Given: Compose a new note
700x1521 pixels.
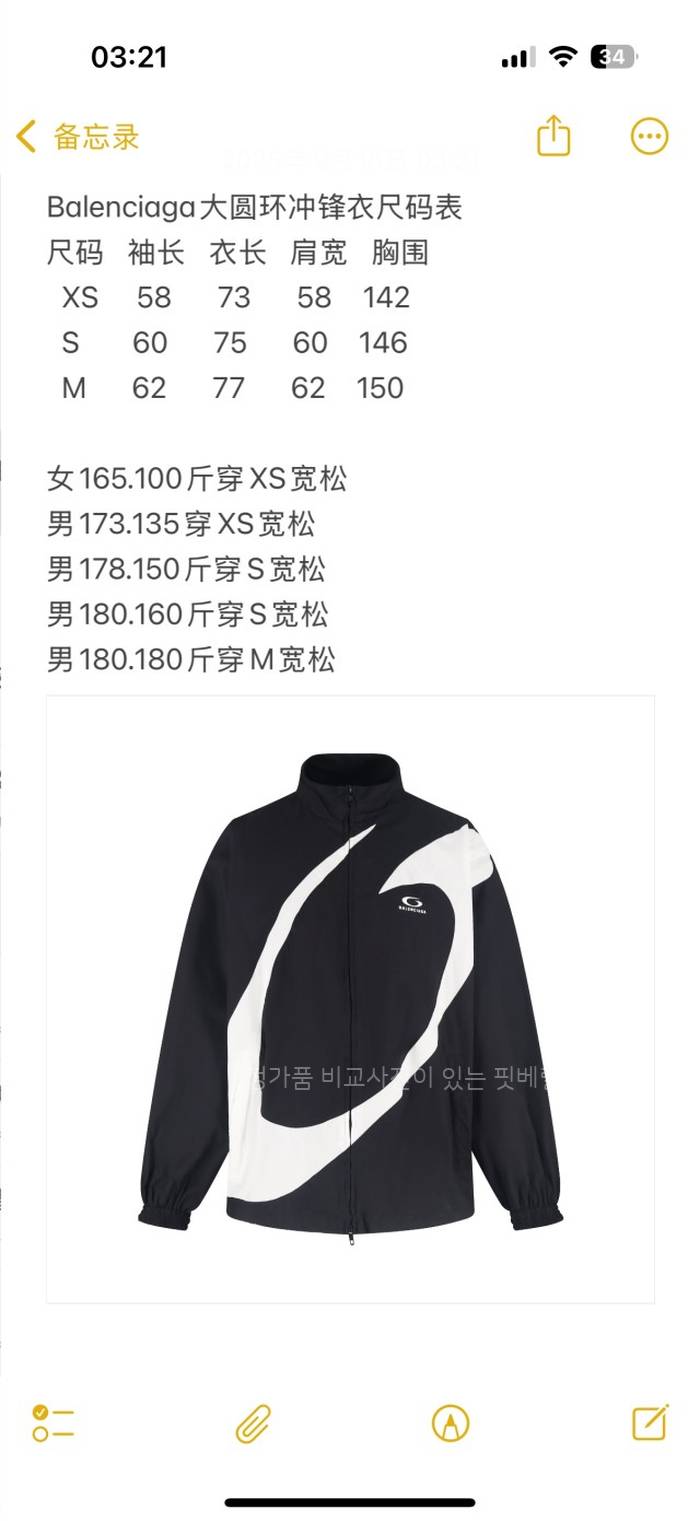Looking at the screenshot, I should tap(649, 1422).
